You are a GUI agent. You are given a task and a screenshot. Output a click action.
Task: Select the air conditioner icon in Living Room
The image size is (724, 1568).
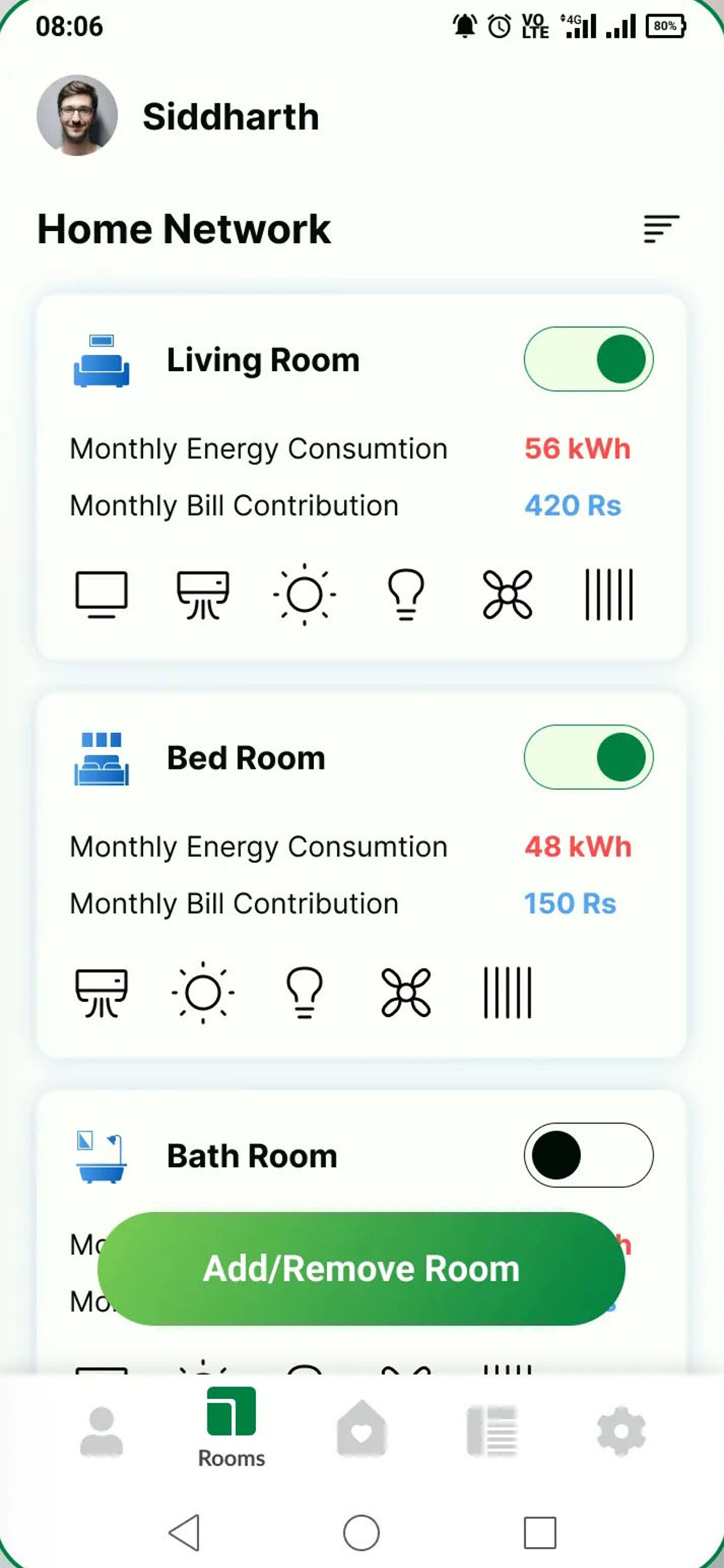tap(203, 594)
